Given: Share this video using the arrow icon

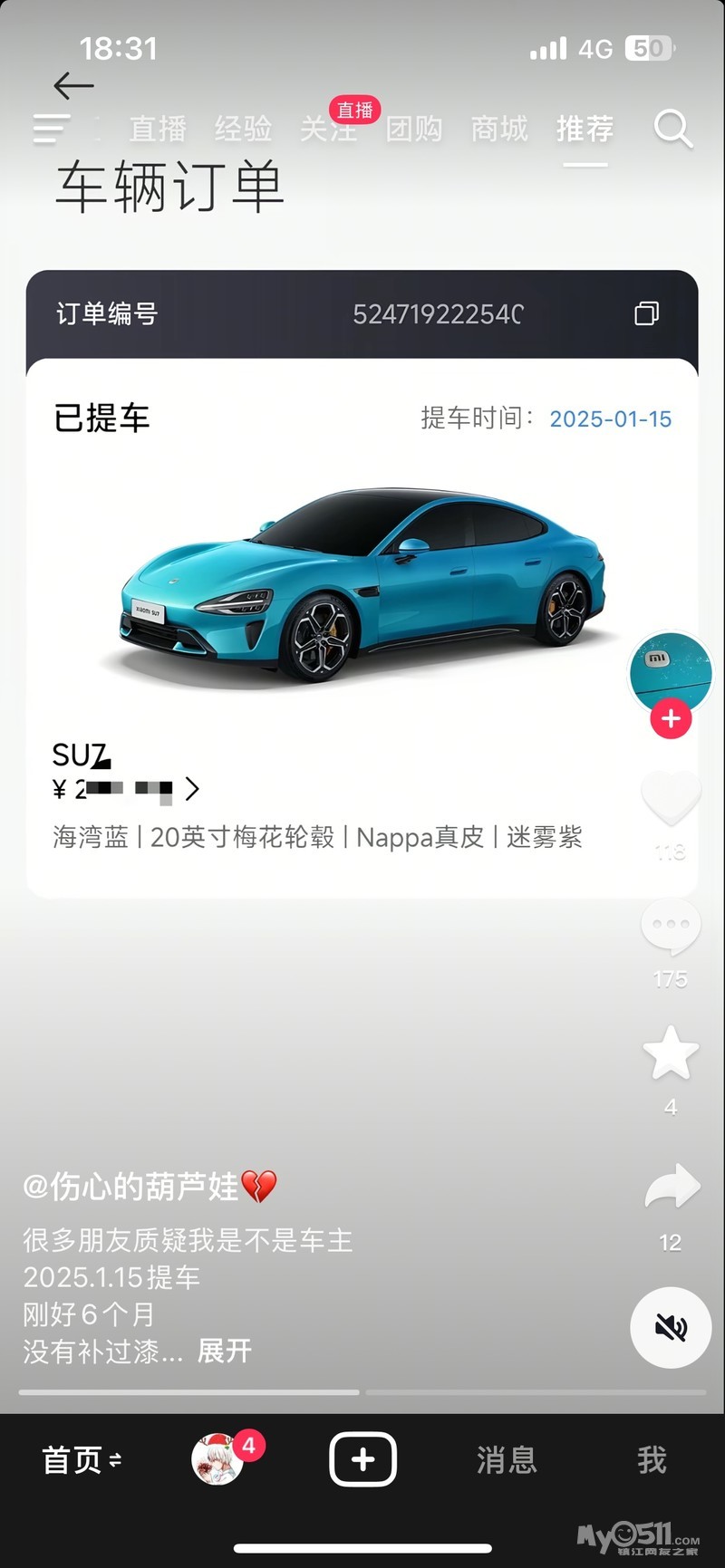Looking at the screenshot, I should [x=672, y=1188].
